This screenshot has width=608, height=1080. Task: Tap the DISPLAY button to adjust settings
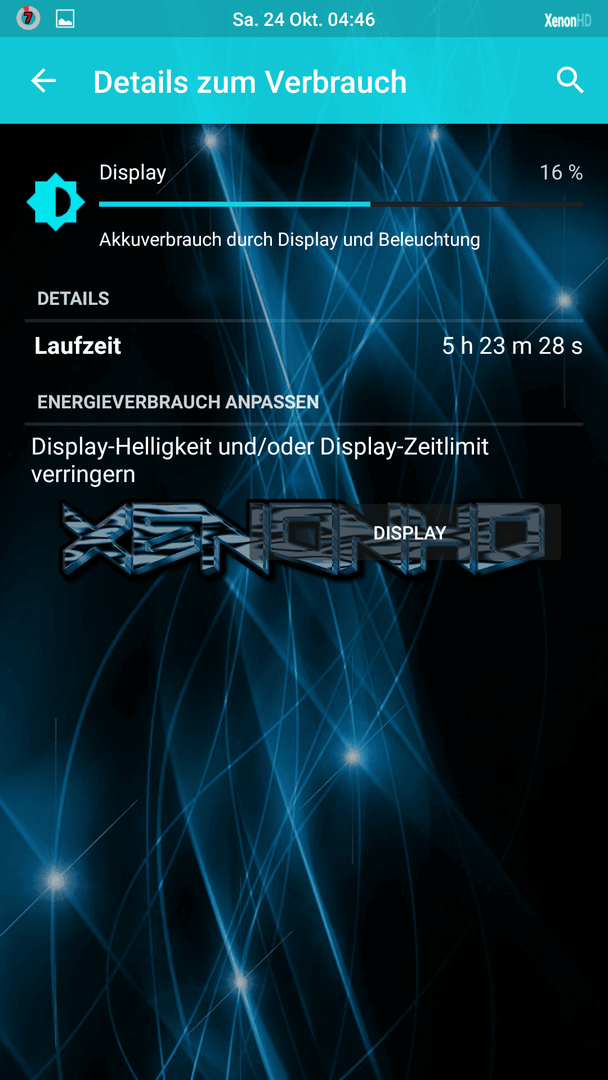pos(409,533)
